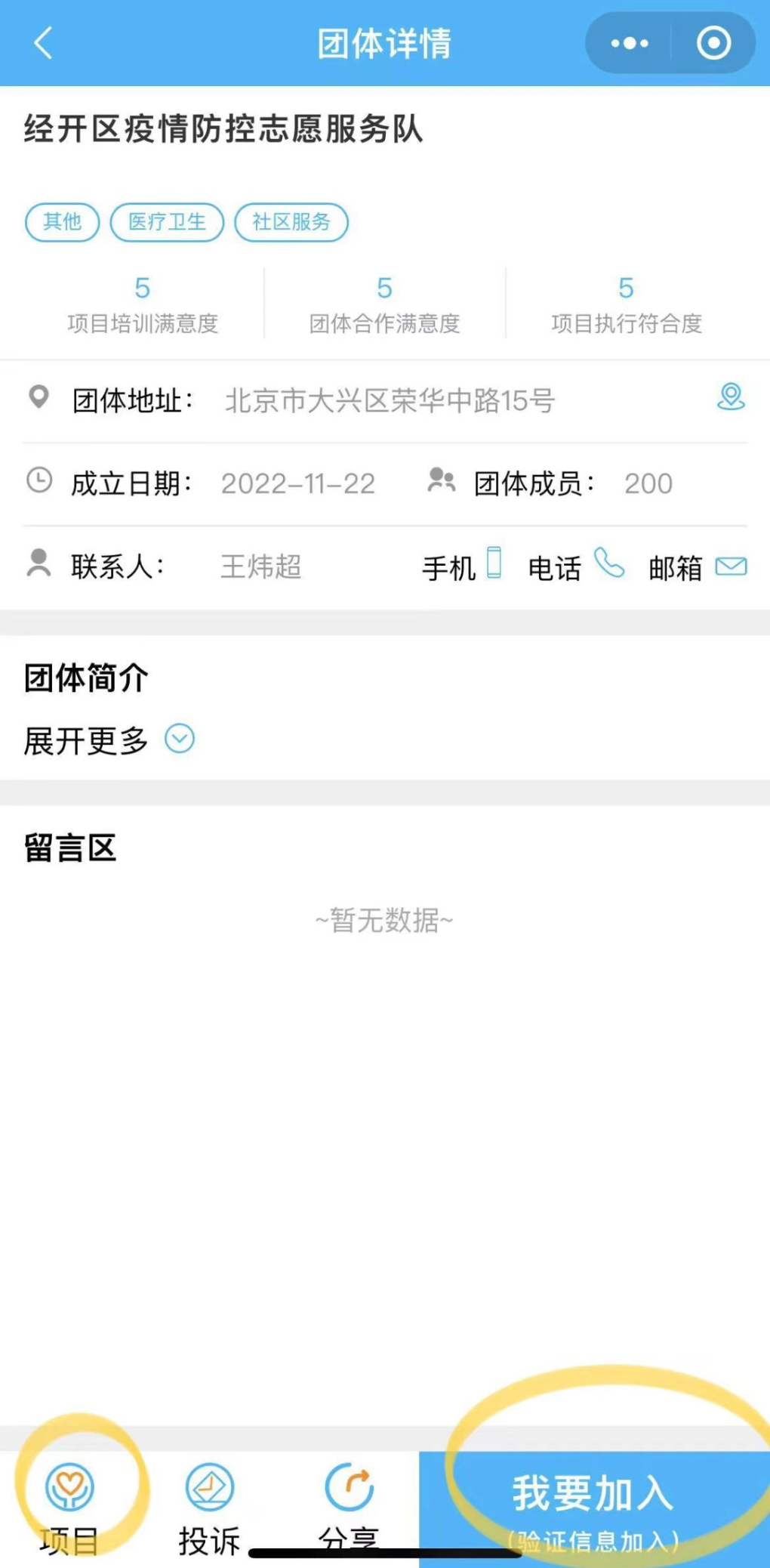The height and width of the screenshot is (1568, 770).
Task: Tap the 项目培训满意度 rating score 5
Action: tap(142, 288)
